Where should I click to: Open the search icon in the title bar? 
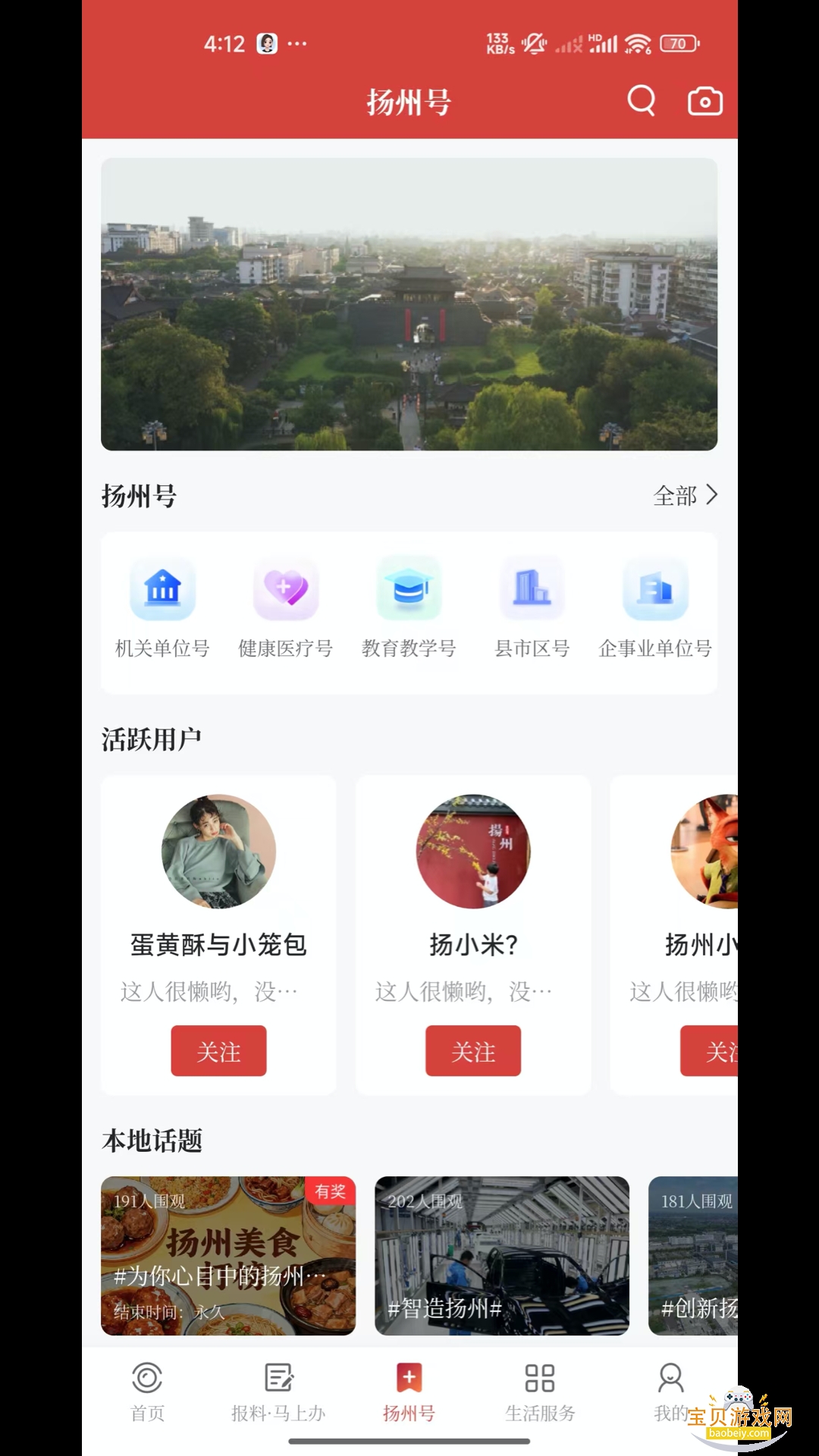tap(639, 100)
